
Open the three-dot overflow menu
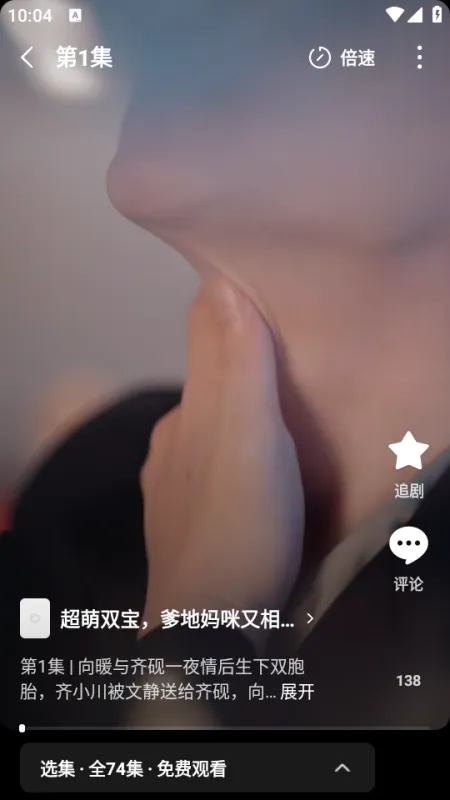pyautogui.click(x=419, y=57)
